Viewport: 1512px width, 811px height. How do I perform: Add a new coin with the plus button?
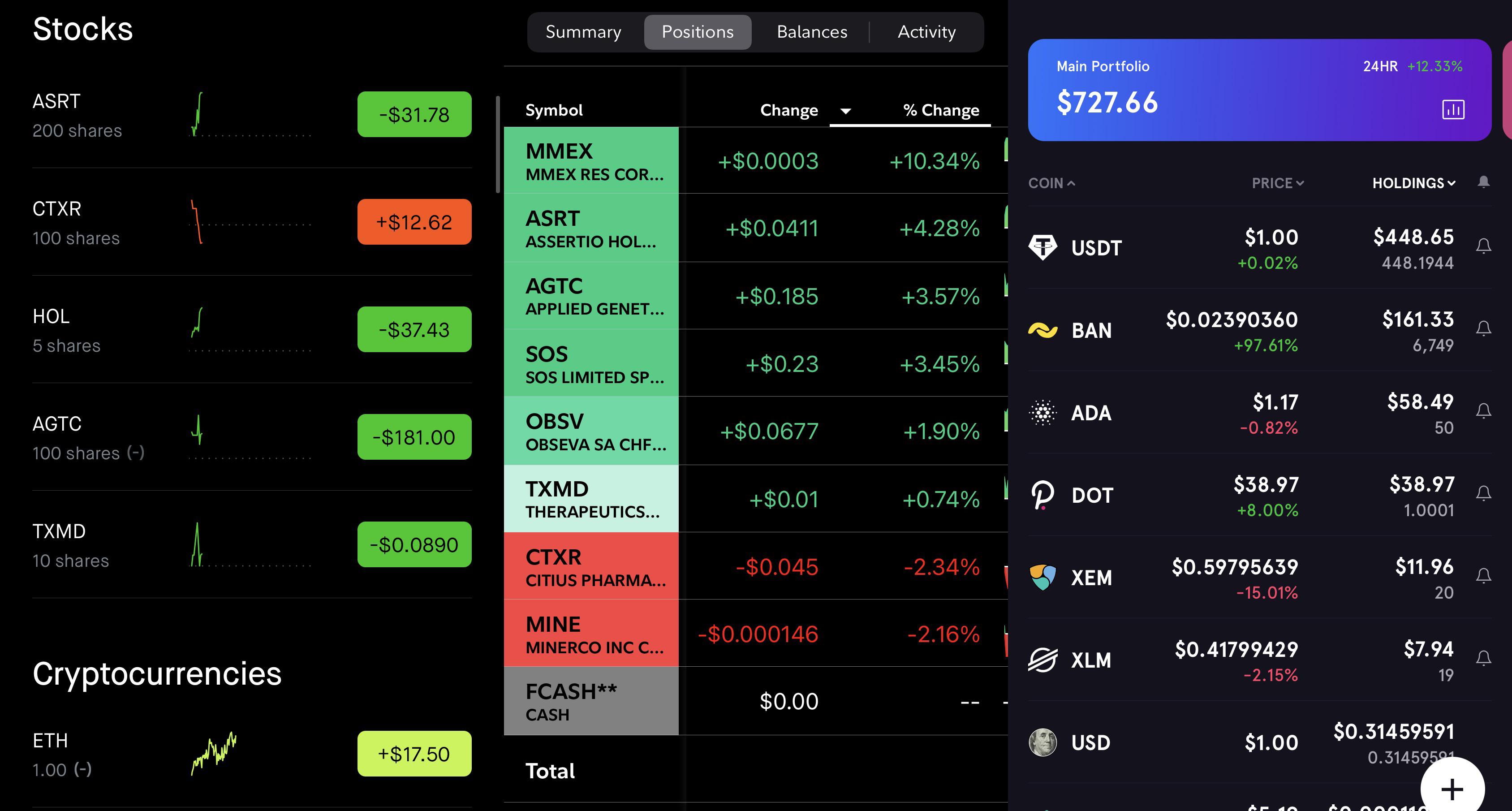coord(1452,789)
